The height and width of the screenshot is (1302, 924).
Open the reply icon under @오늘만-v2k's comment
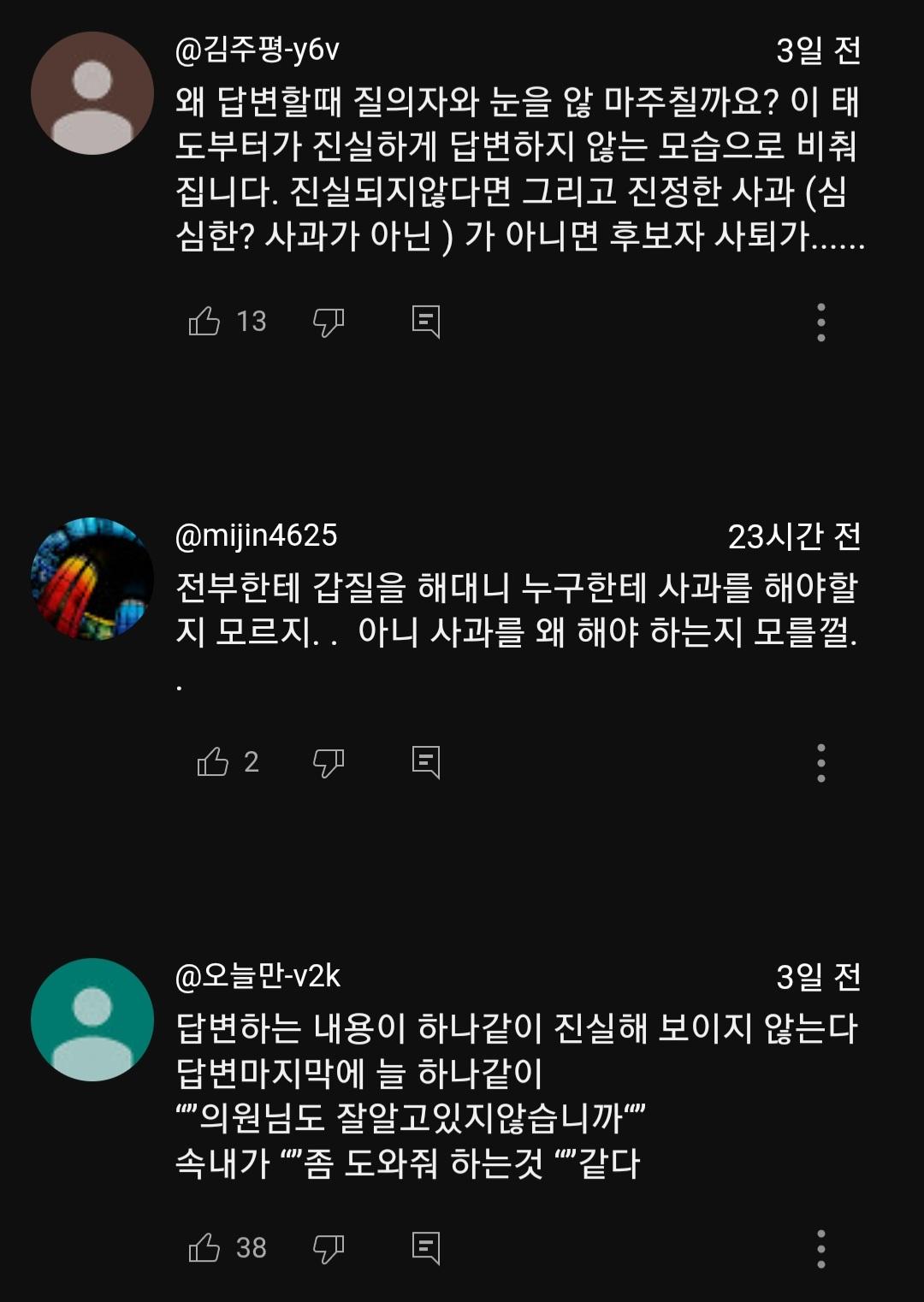pos(425,1249)
